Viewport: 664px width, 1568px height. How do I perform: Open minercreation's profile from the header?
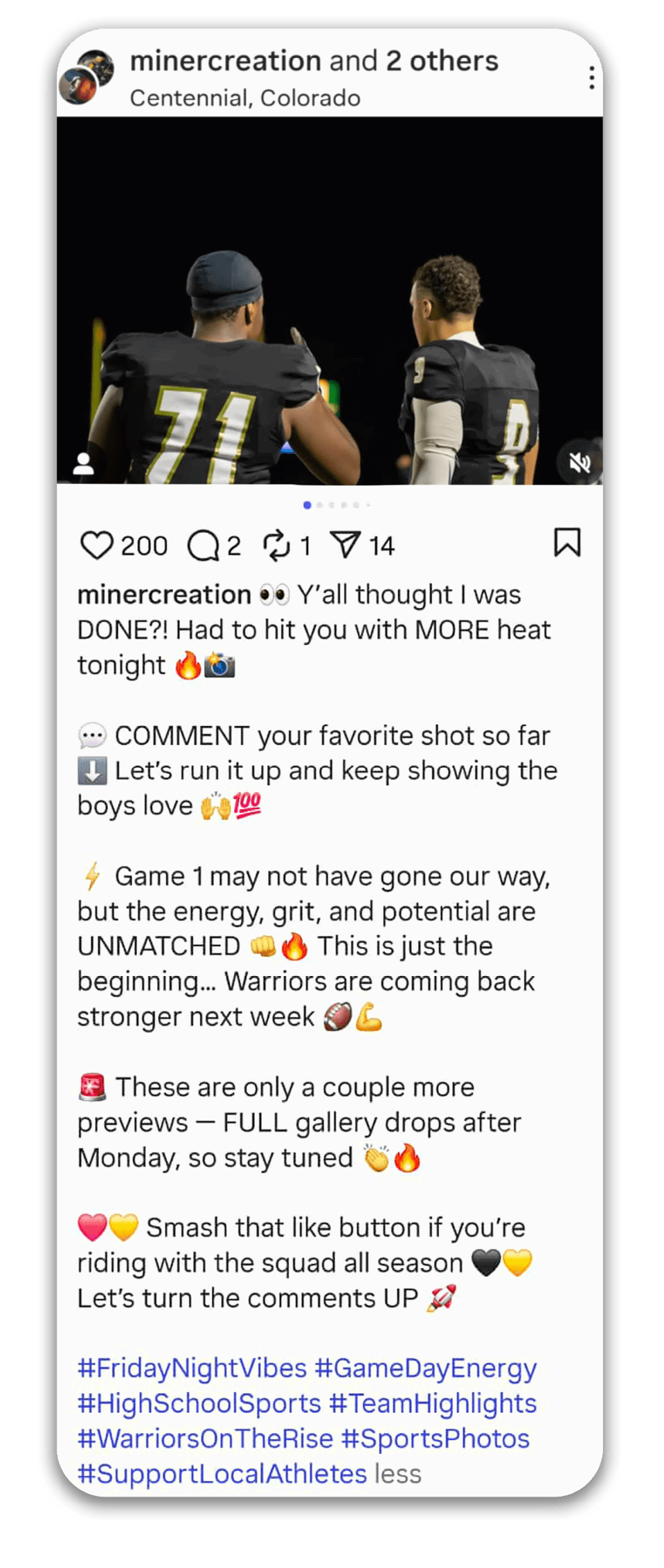225,61
